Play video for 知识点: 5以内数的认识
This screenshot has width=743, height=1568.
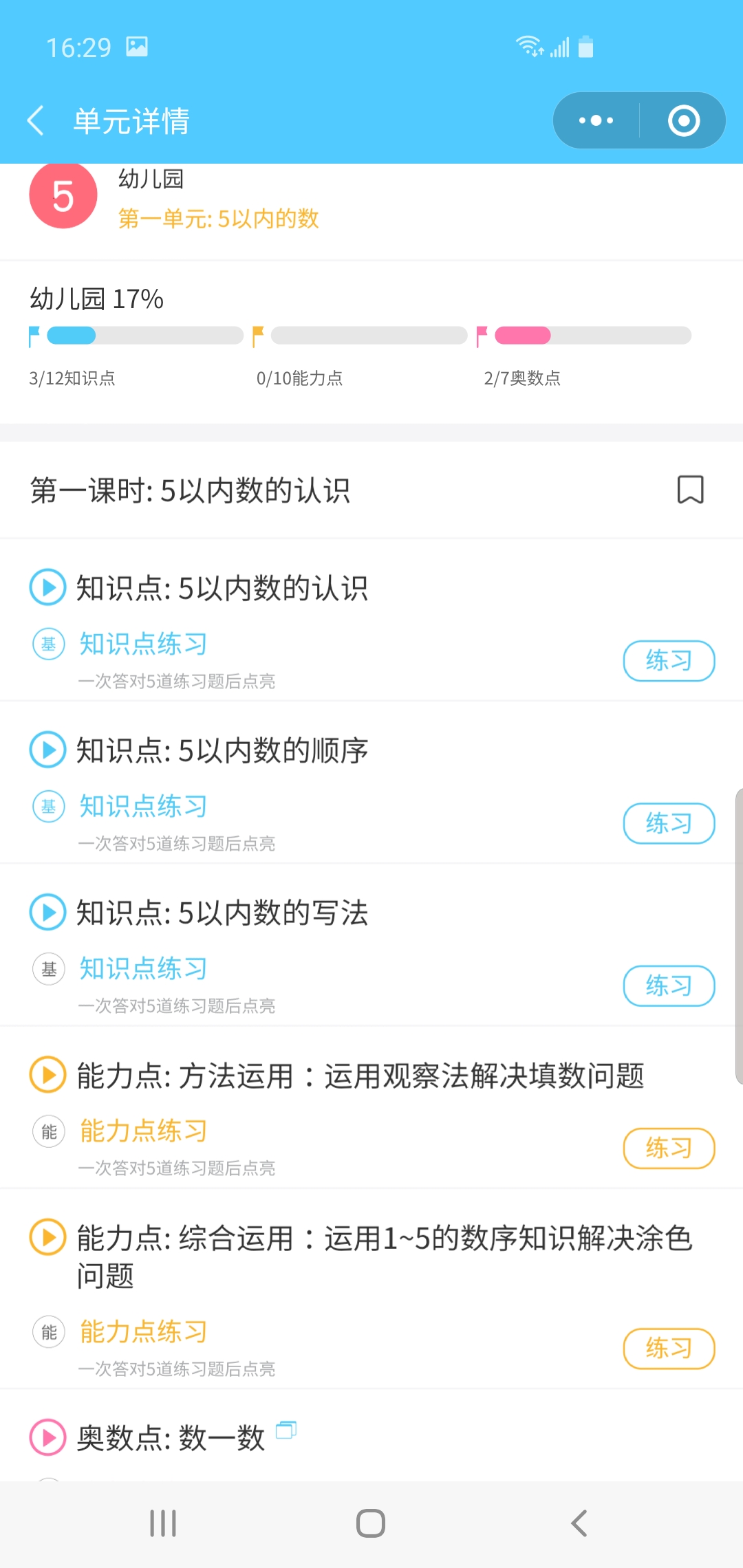(47, 587)
